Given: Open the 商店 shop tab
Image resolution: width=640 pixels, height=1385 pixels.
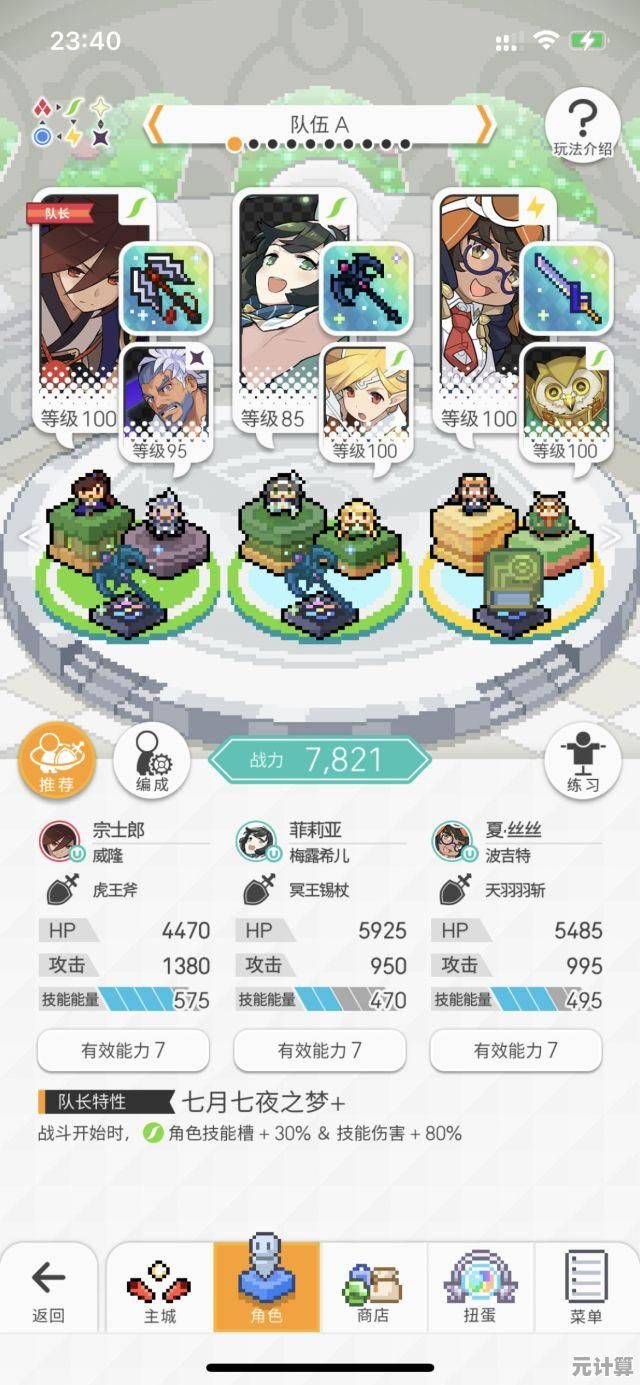Looking at the screenshot, I should 373,1291.
